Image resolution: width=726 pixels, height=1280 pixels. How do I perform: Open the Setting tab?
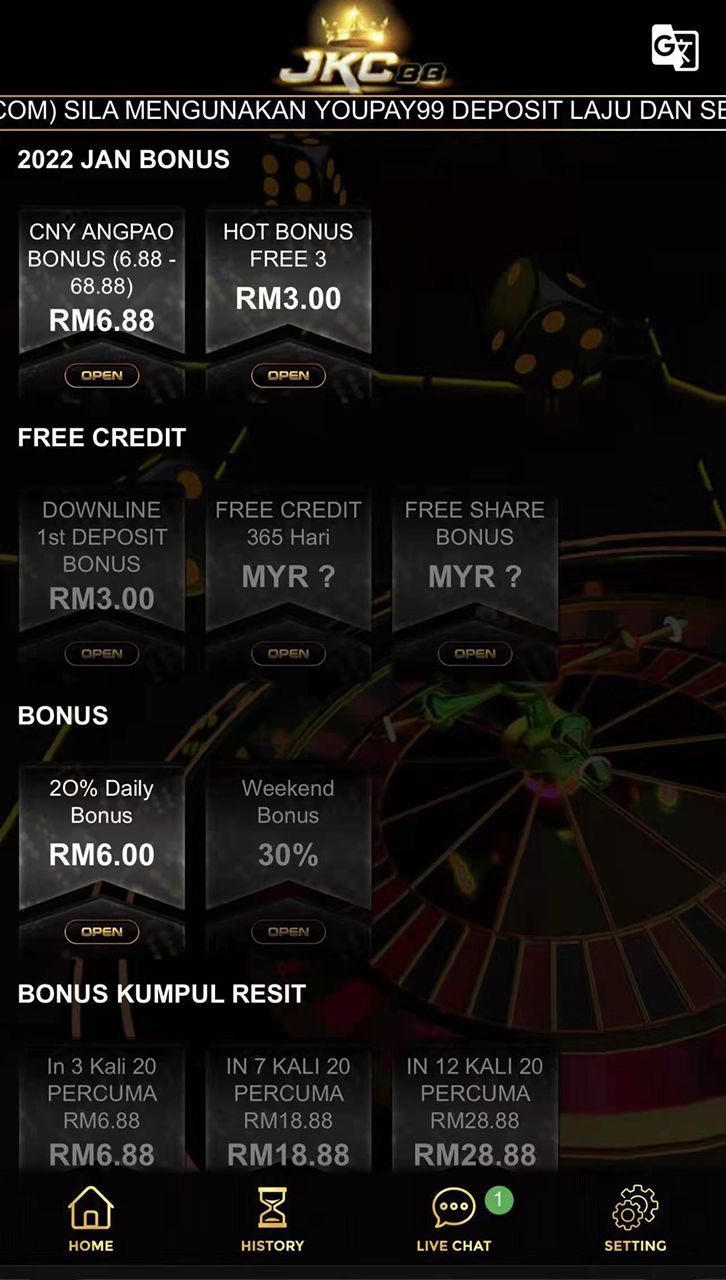[x=635, y=1220]
